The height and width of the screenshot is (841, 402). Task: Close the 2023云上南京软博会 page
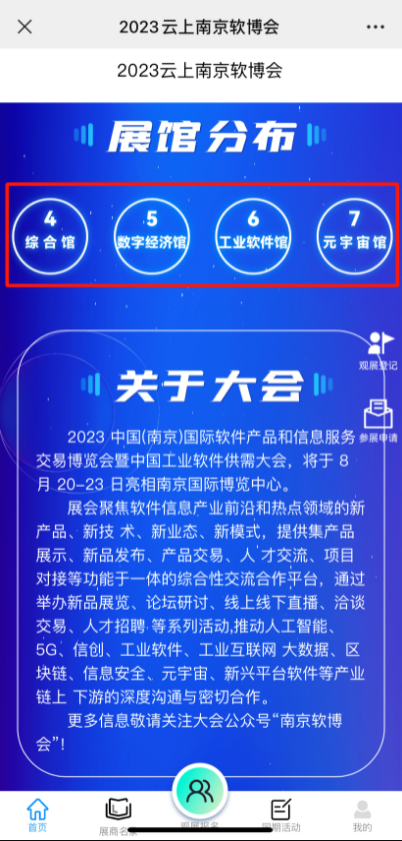25,27
